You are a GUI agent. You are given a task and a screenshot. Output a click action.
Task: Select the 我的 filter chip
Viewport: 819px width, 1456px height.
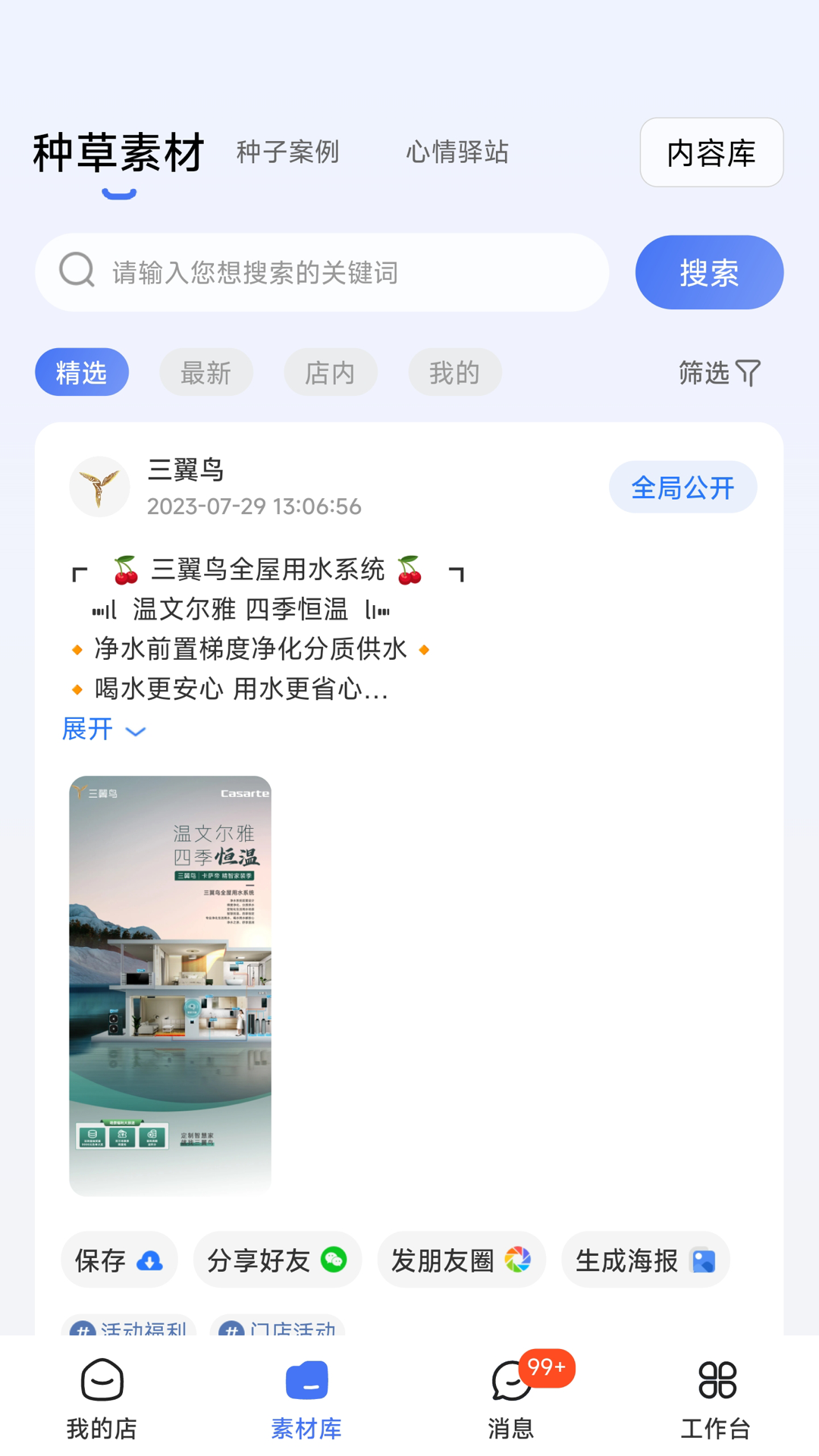coord(454,372)
